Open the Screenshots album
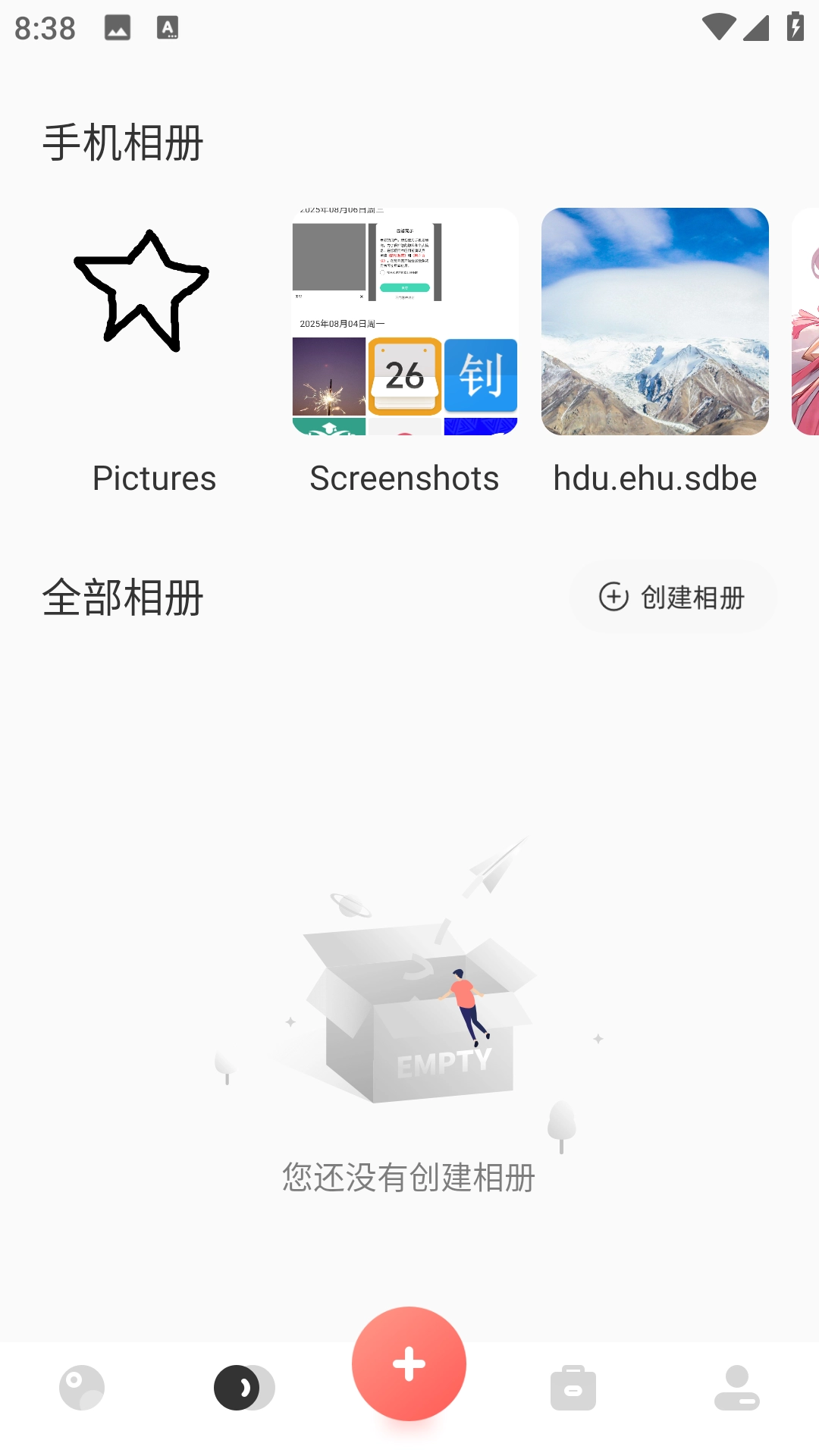The height and width of the screenshot is (1456, 819). pyautogui.click(x=403, y=320)
